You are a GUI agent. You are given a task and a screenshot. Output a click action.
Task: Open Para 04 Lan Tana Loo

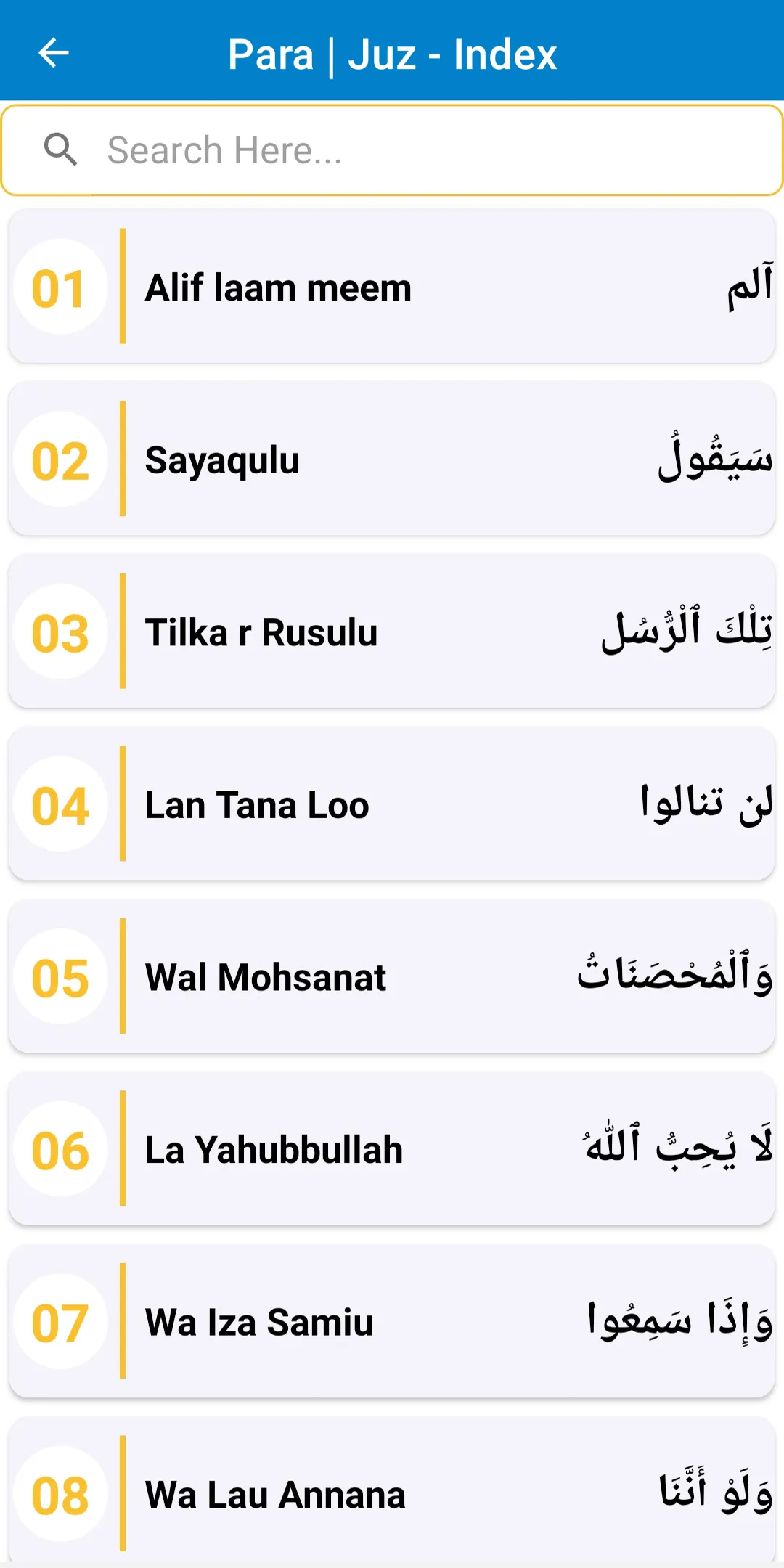point(392,804)
